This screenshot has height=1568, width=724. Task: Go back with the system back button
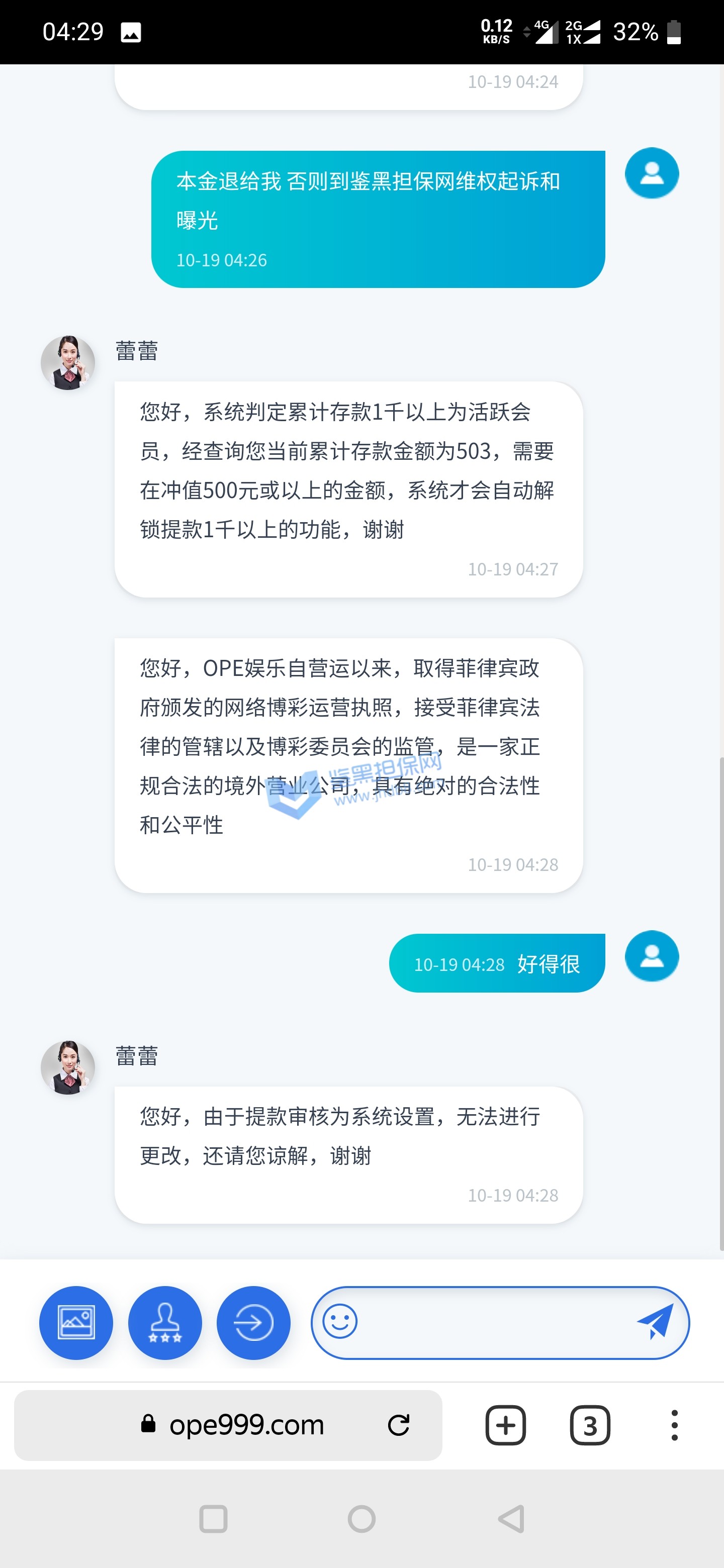point(511,1519)
